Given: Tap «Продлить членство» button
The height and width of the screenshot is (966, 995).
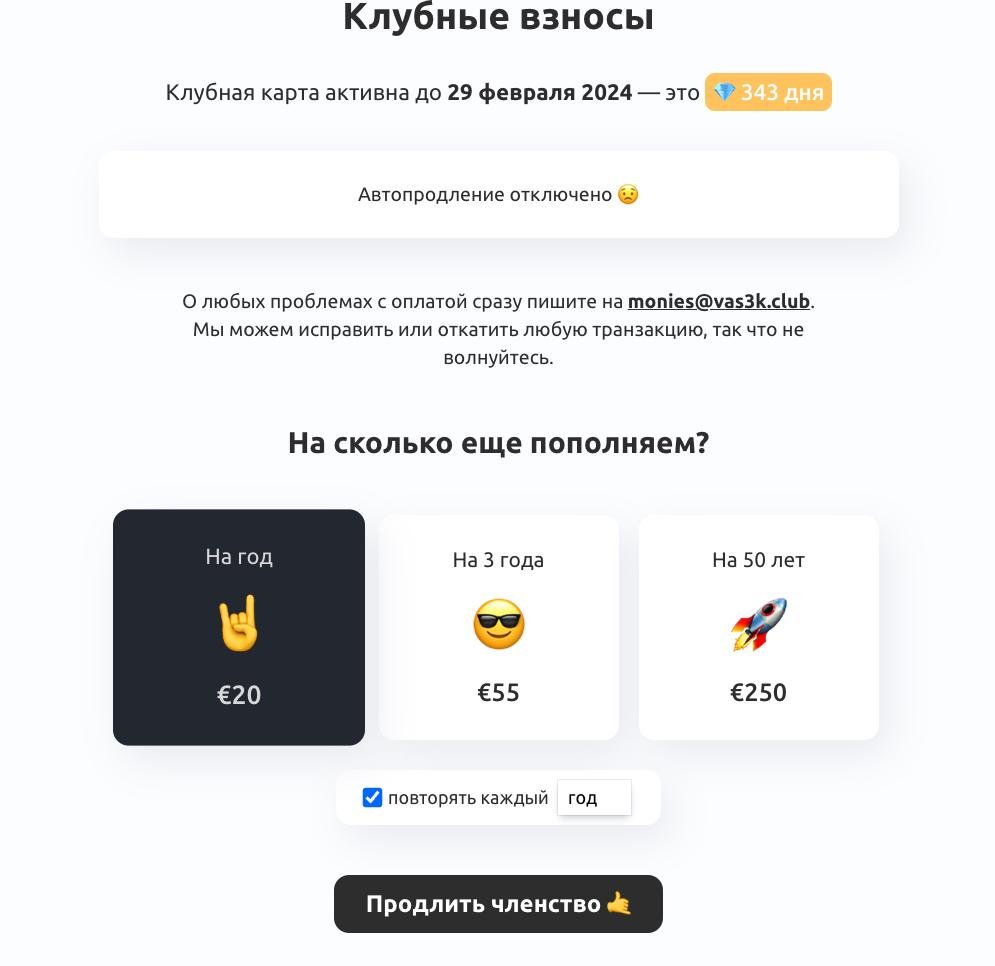Looking at the screenshot, I should 498,904.
